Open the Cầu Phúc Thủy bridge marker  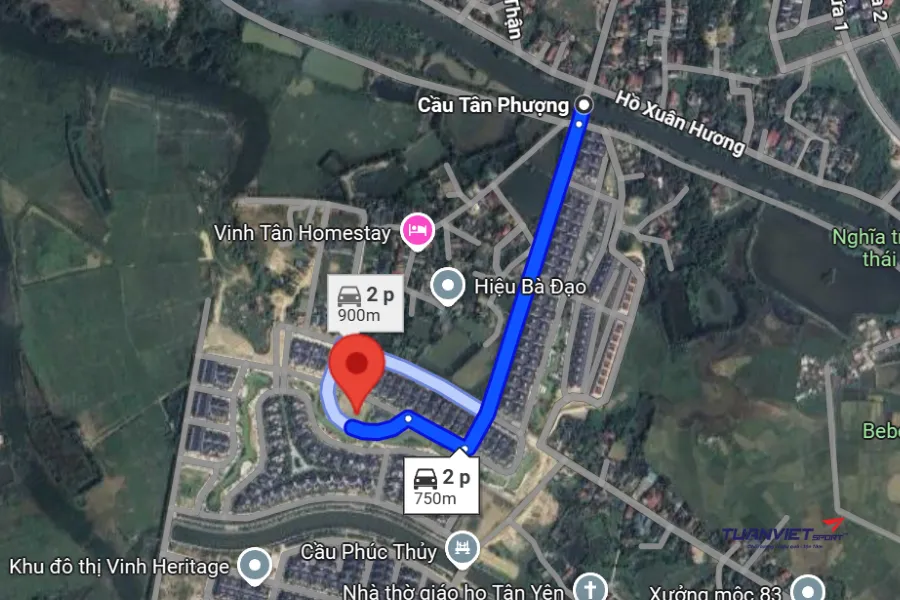463,549
